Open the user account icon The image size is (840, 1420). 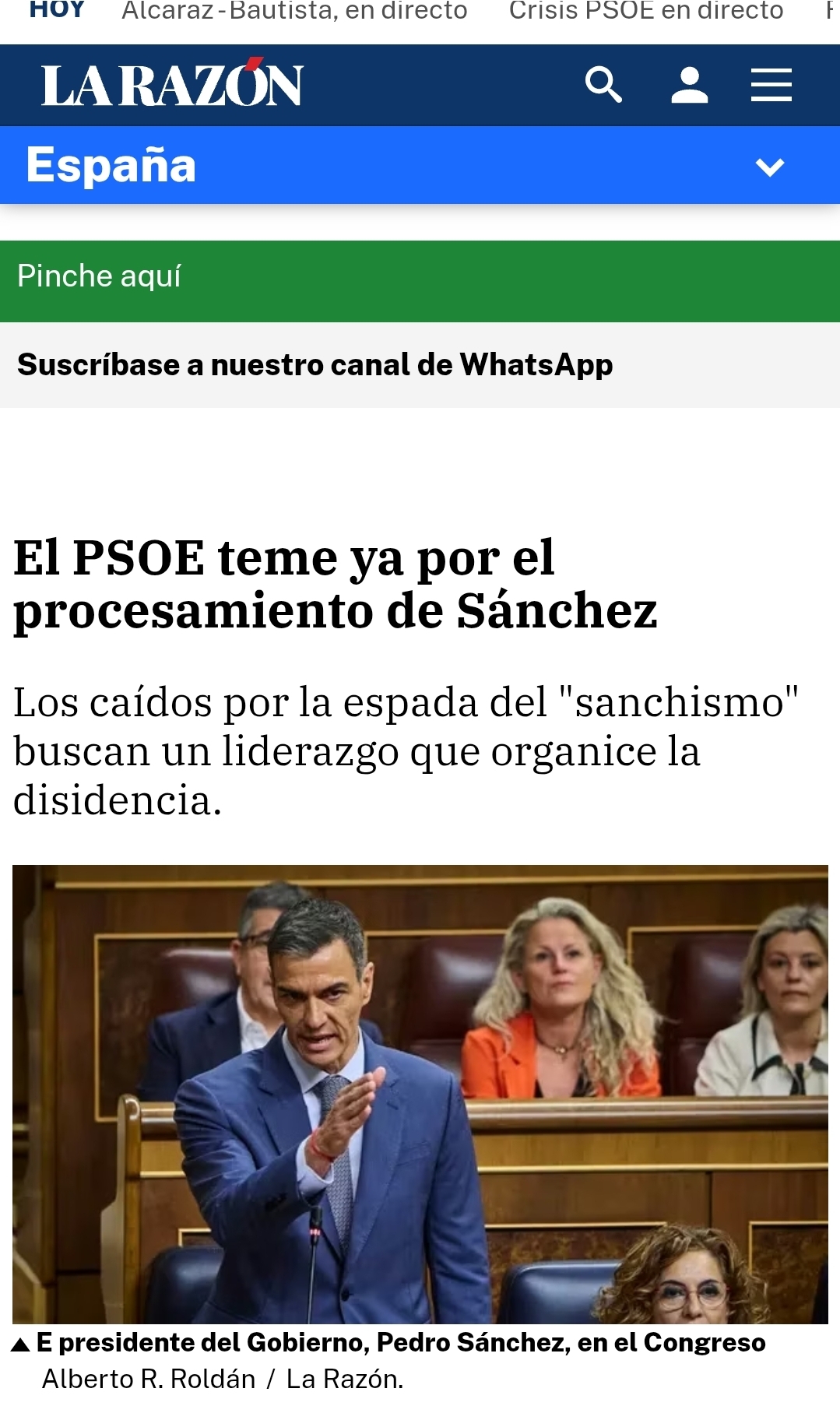690,85
